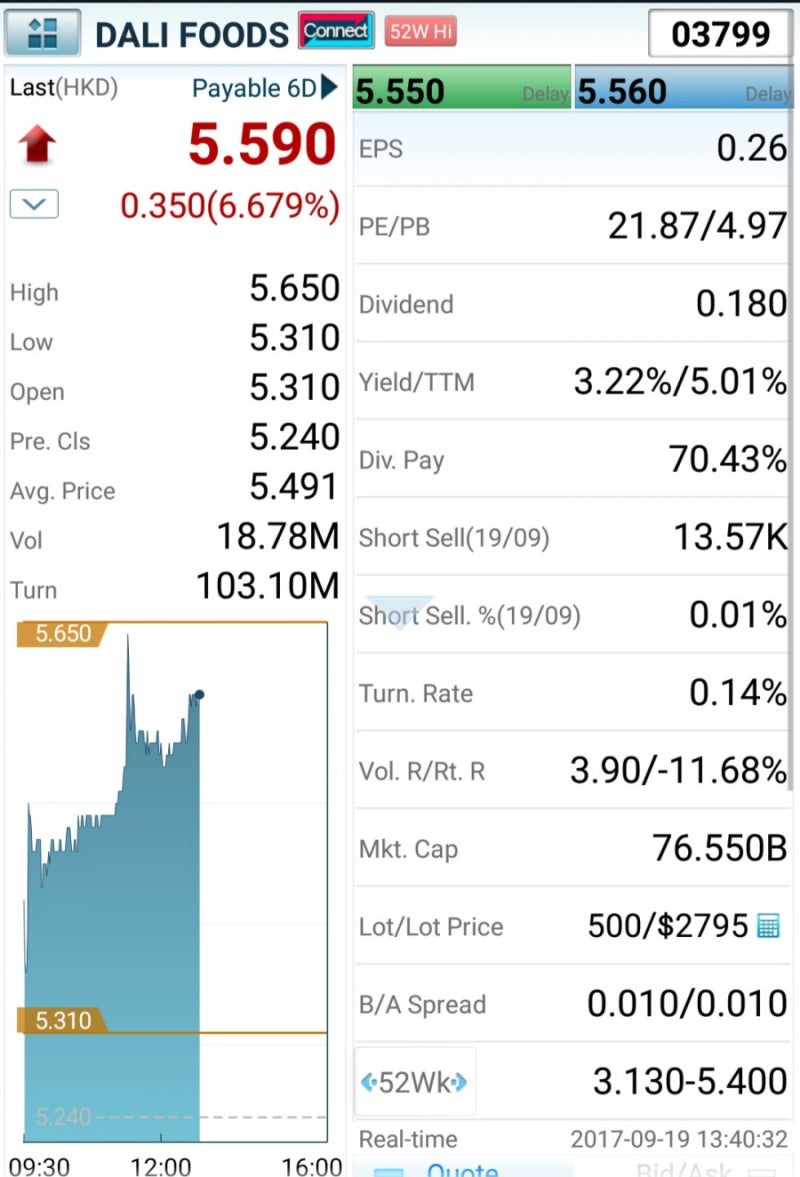The height and width of the screenshot is (1177, 800).
Task: Open the lot price calculator icon
Action: 768,926
